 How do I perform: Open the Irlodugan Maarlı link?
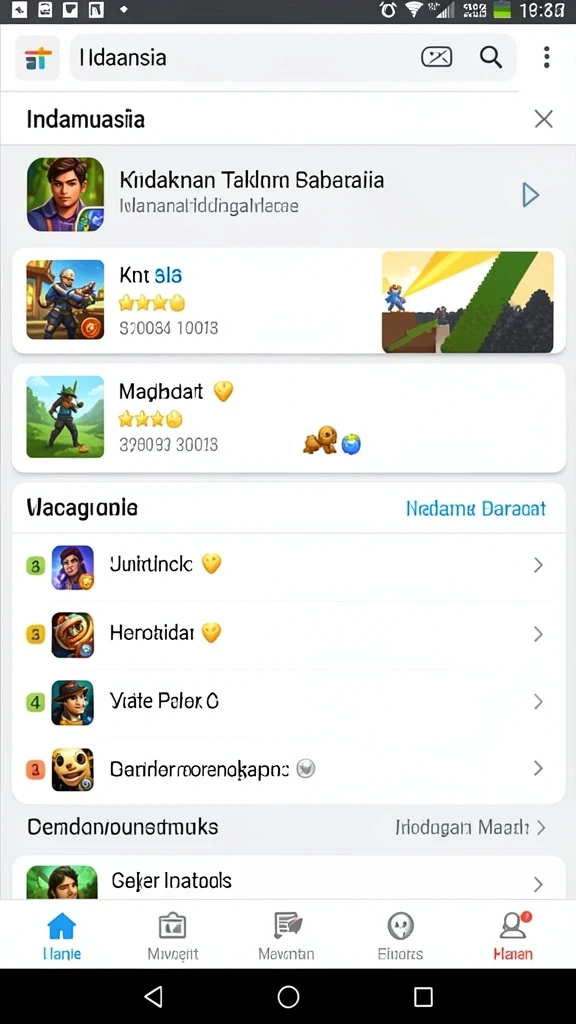[470, 828]
